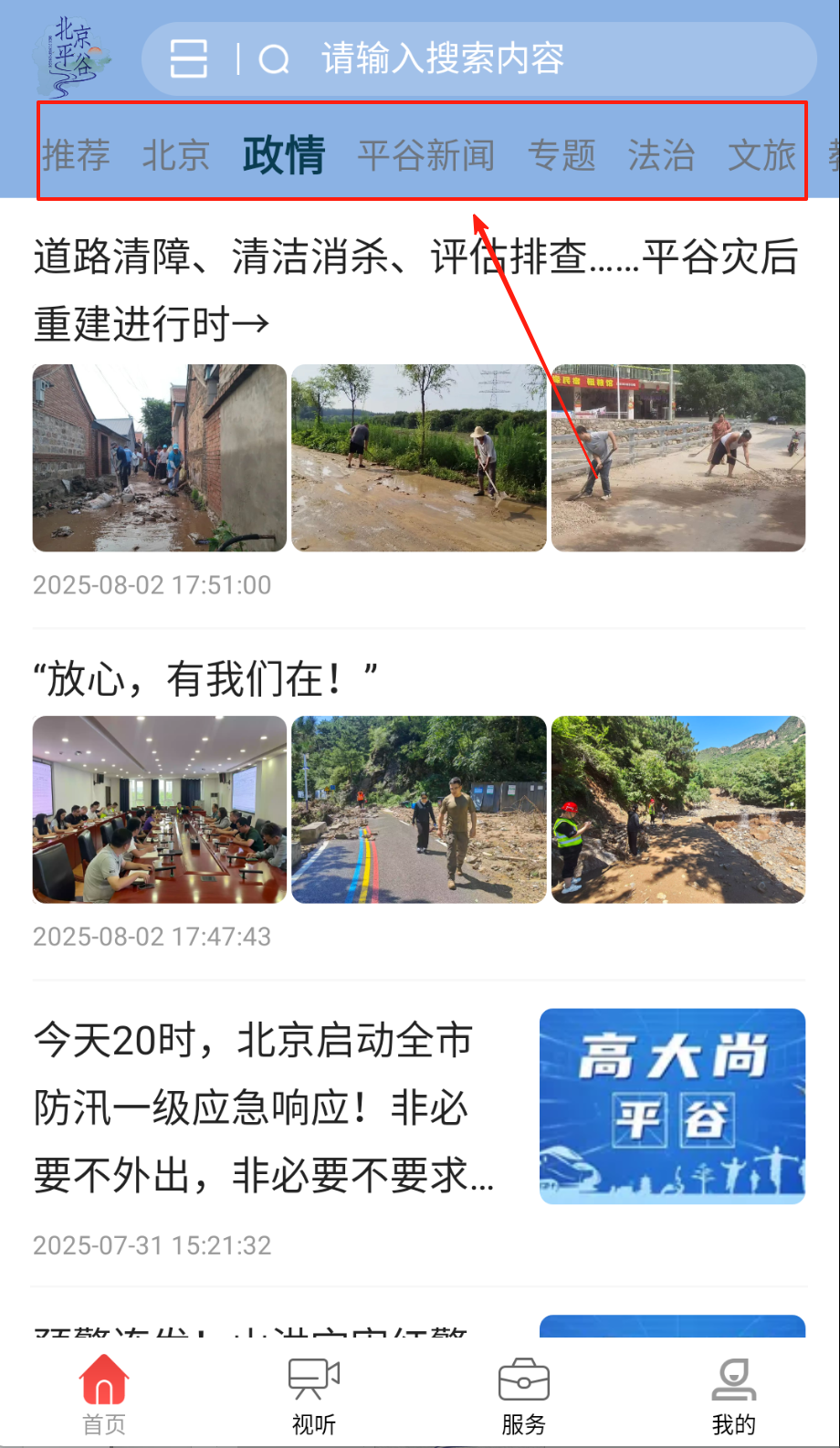
Task: Open article 道路清障、清洁消杀 平谷灾后重建
Action: coord(415,289)
